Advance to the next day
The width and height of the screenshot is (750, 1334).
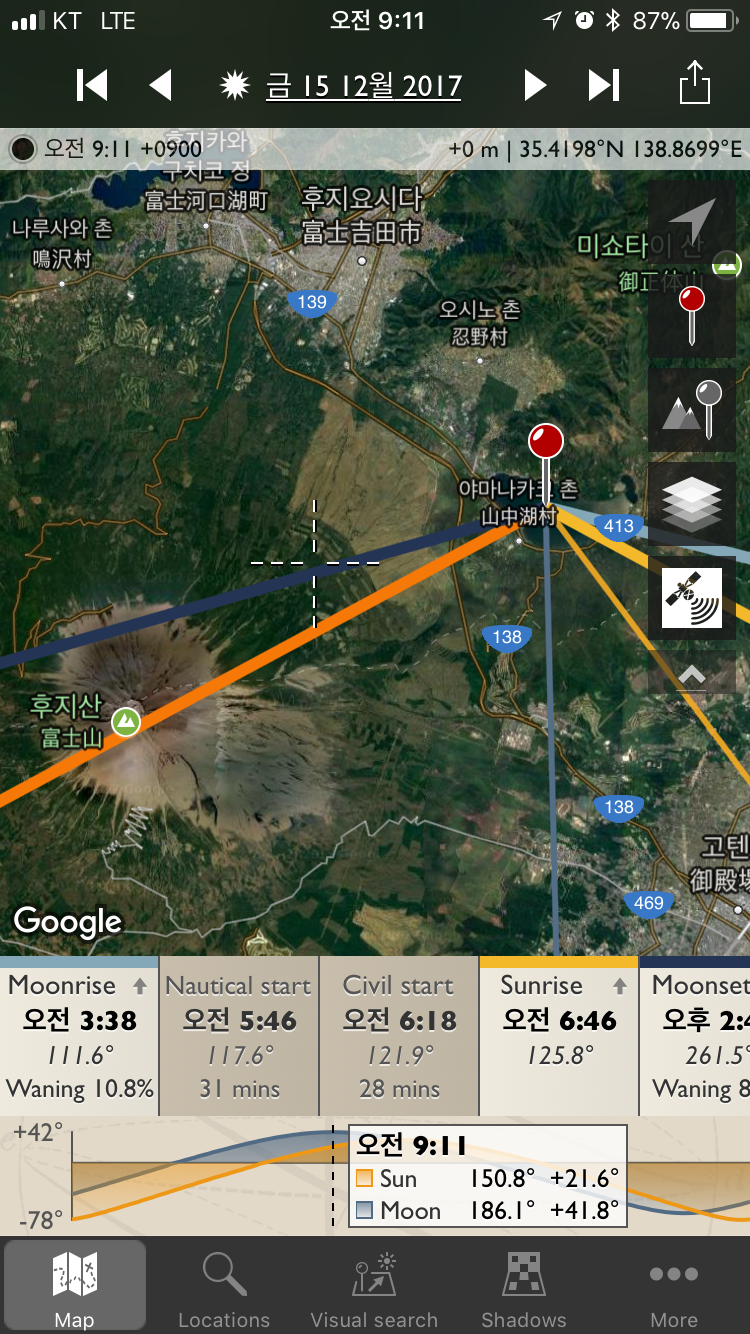click(535, 85)
